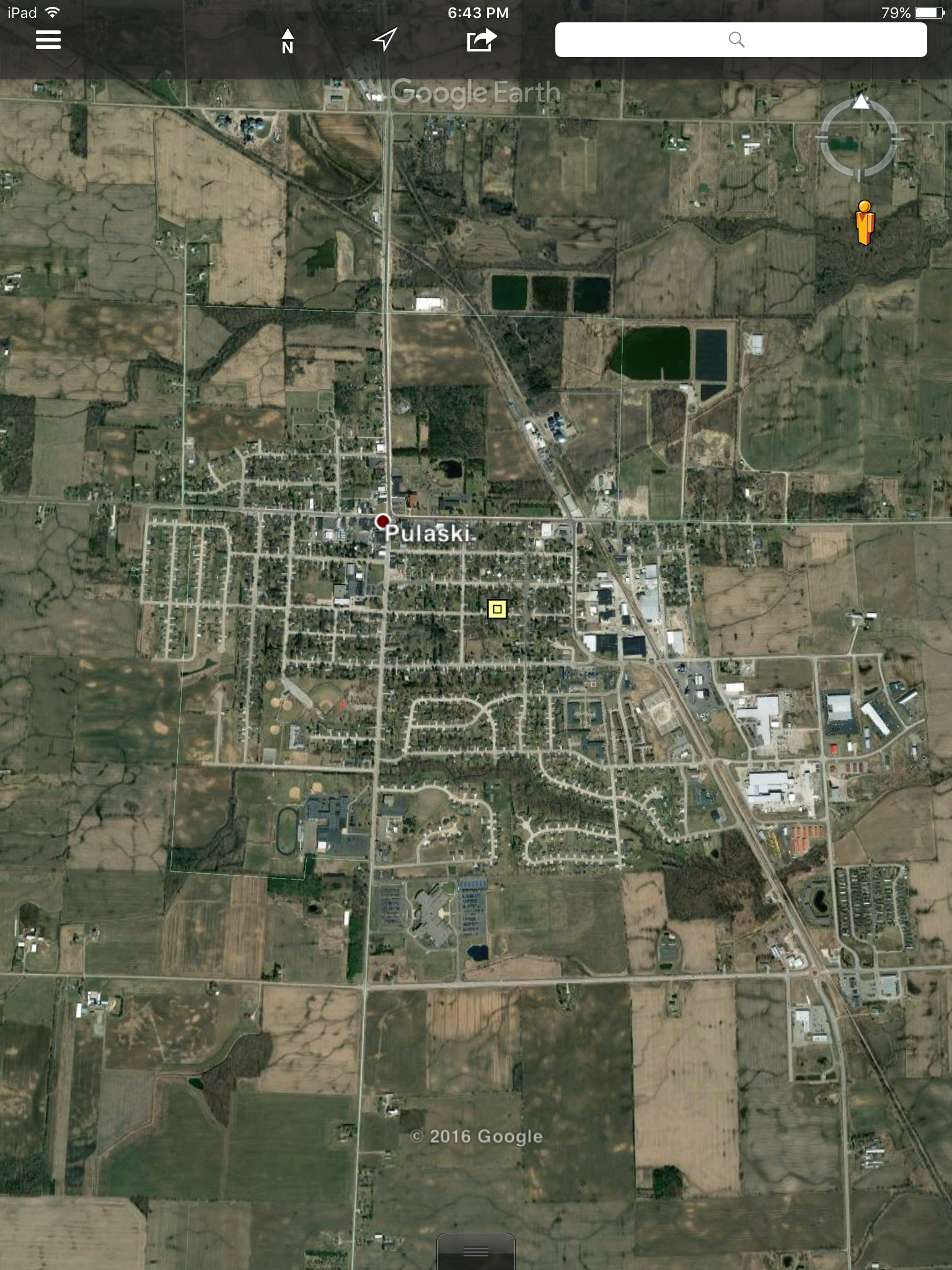Screen dimensions: 952x1270
Task: Select the Street View pegman
Action: coord(865,223)
